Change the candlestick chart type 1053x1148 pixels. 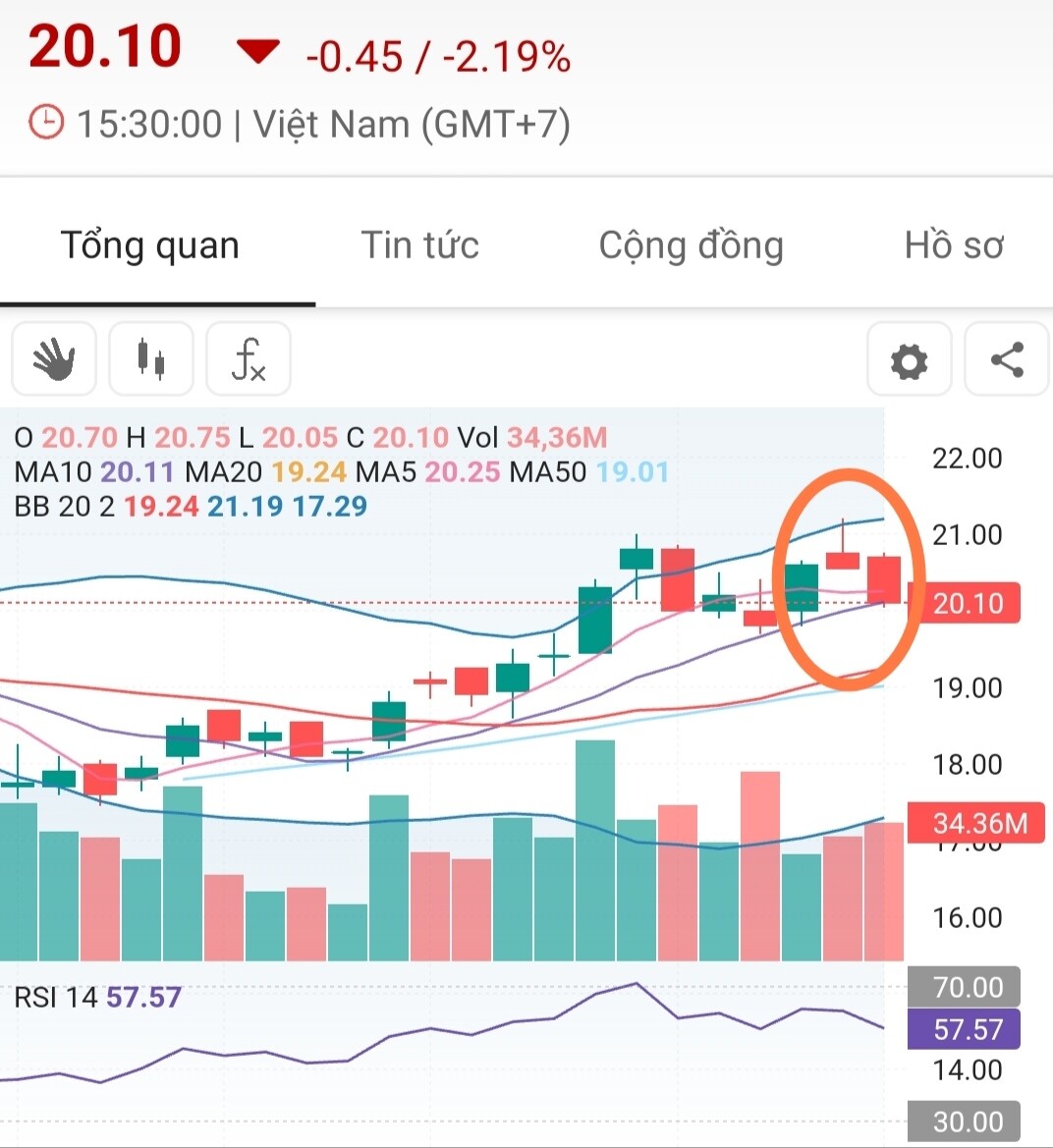(150, 359)
